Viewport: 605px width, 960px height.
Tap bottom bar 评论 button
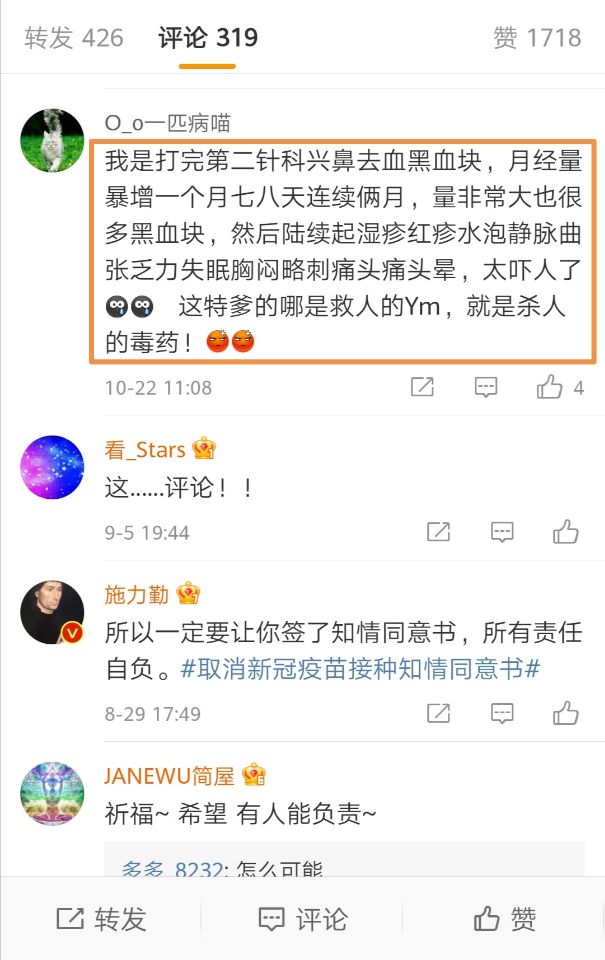[x=303, y=919]
